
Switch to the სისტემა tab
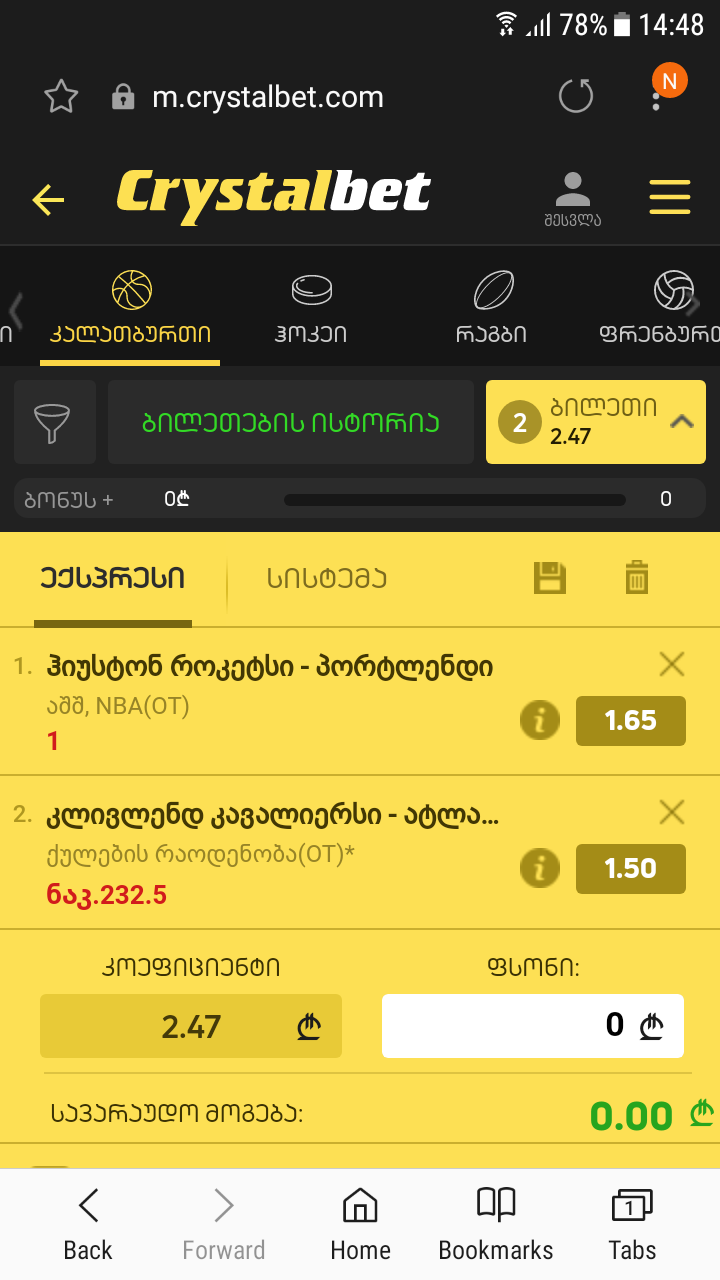[326, 578]
